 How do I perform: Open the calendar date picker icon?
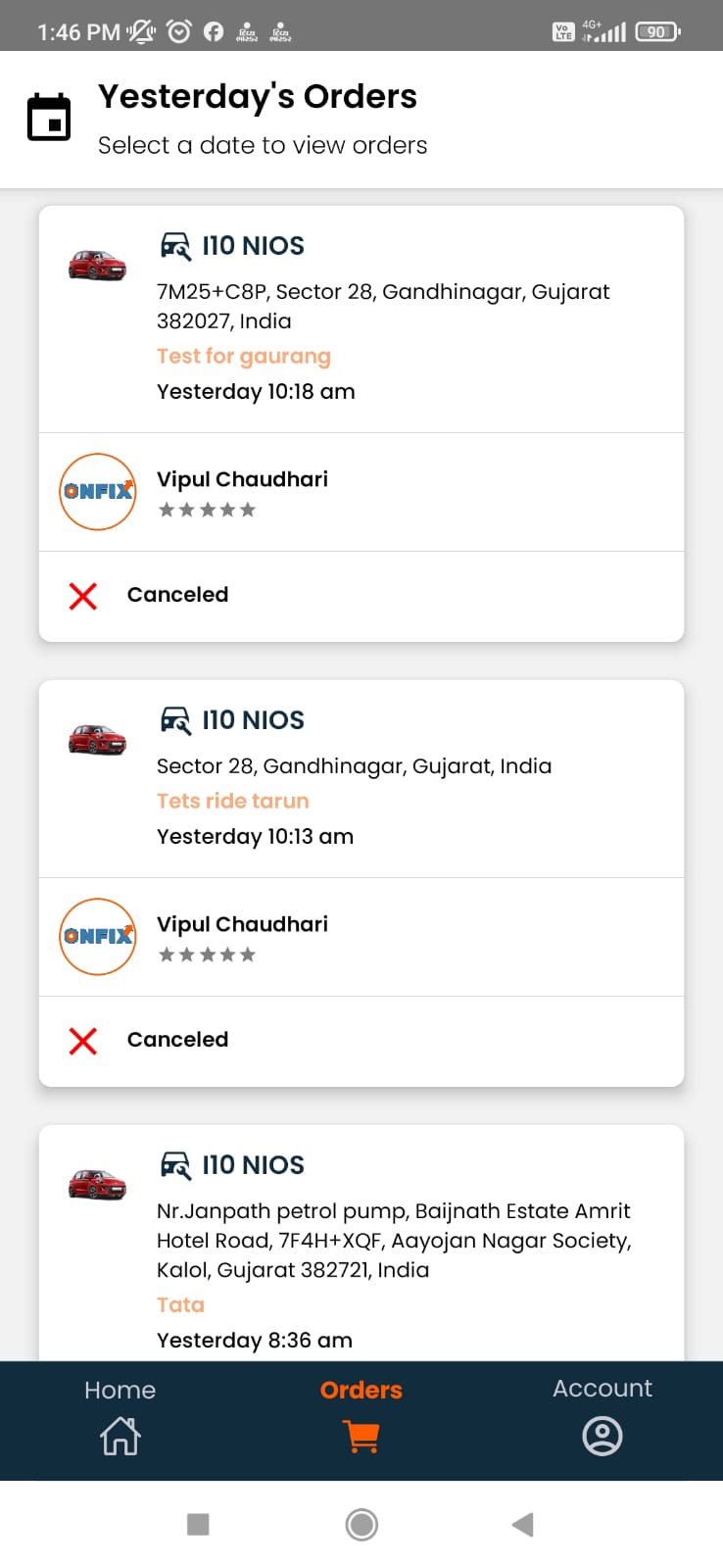pos(48,118)
